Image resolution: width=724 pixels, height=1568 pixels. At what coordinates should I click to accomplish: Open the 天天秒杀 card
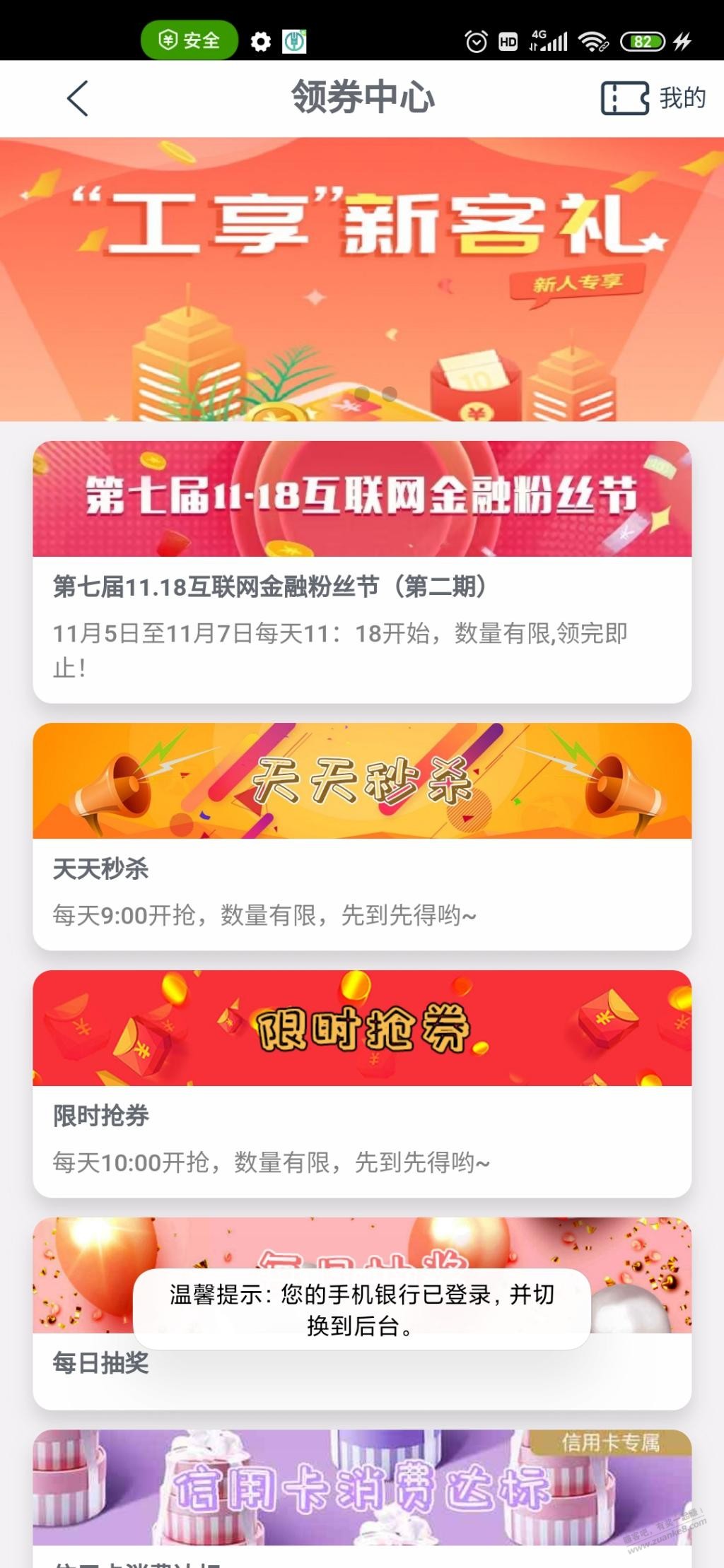(x=362, y=836)
